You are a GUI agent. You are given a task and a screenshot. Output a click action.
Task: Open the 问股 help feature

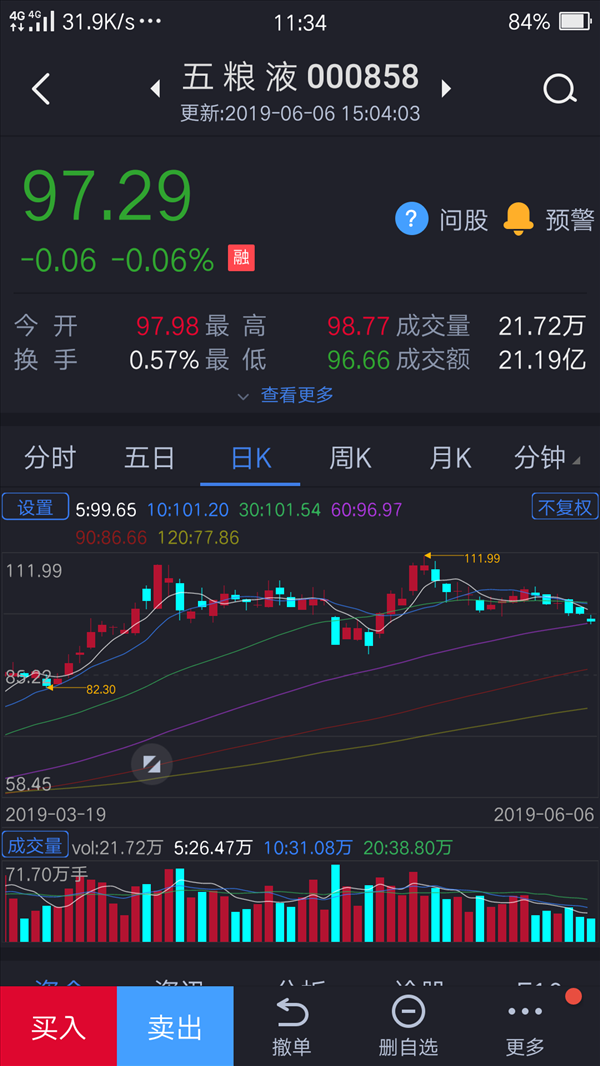[x=442, y=220]
